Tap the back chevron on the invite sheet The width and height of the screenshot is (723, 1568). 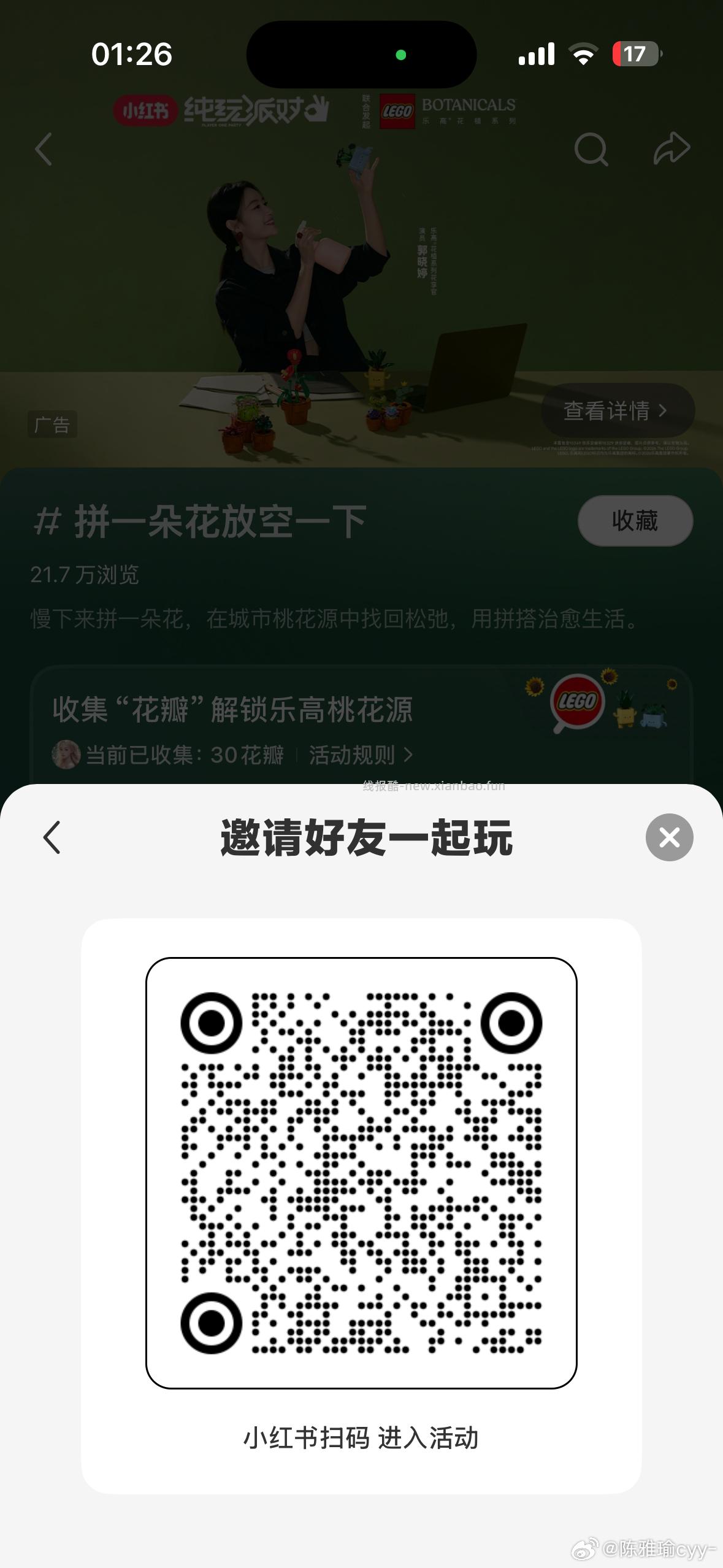pos(51,837)
